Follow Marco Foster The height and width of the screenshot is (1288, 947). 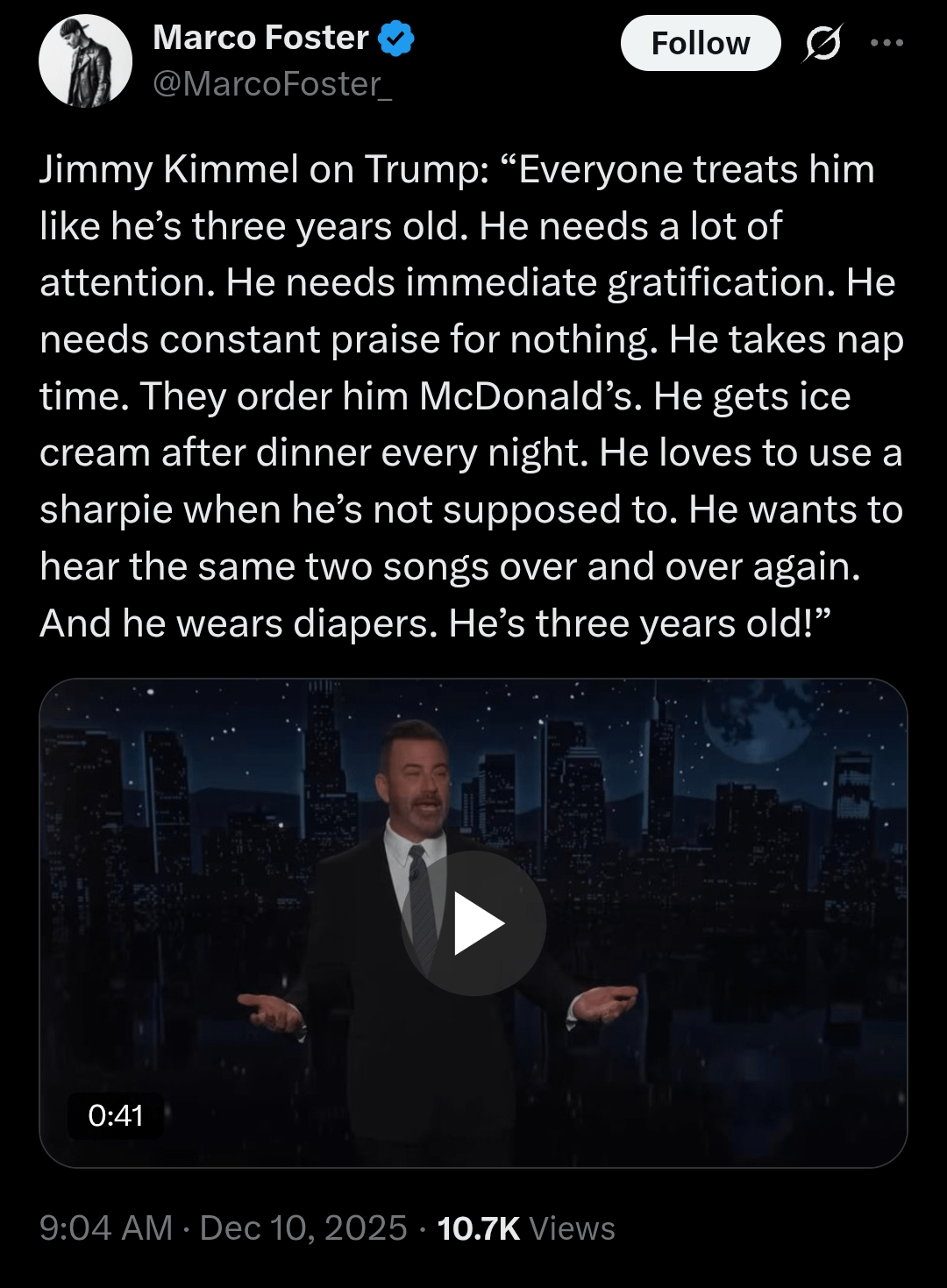tap(700, 43)
